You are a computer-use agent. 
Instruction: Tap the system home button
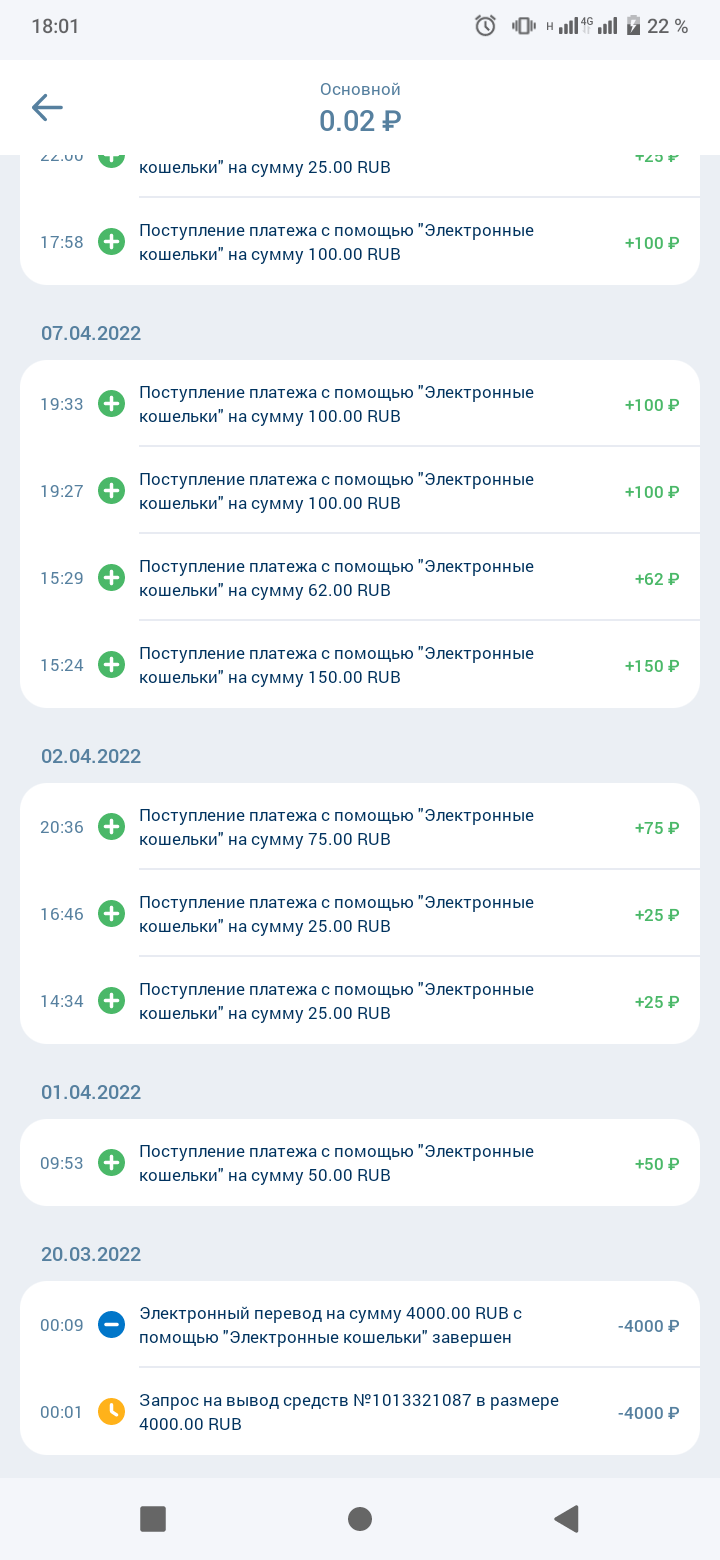[x=360, y=1519]
